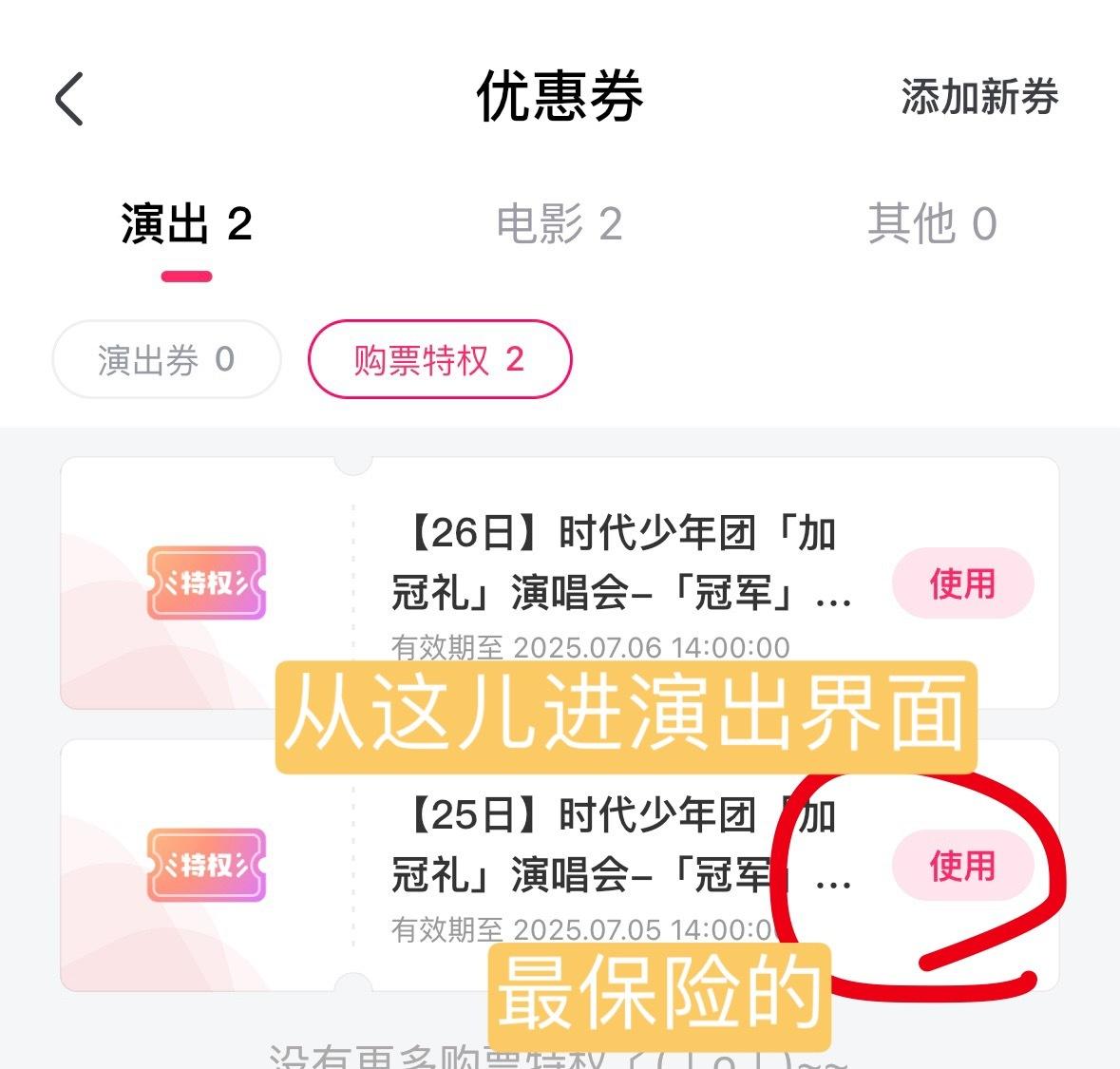This screenshot has height=1069, width=1120.
Task: Go back from the 优惠券 page
Action: click(x=69, y=98)
